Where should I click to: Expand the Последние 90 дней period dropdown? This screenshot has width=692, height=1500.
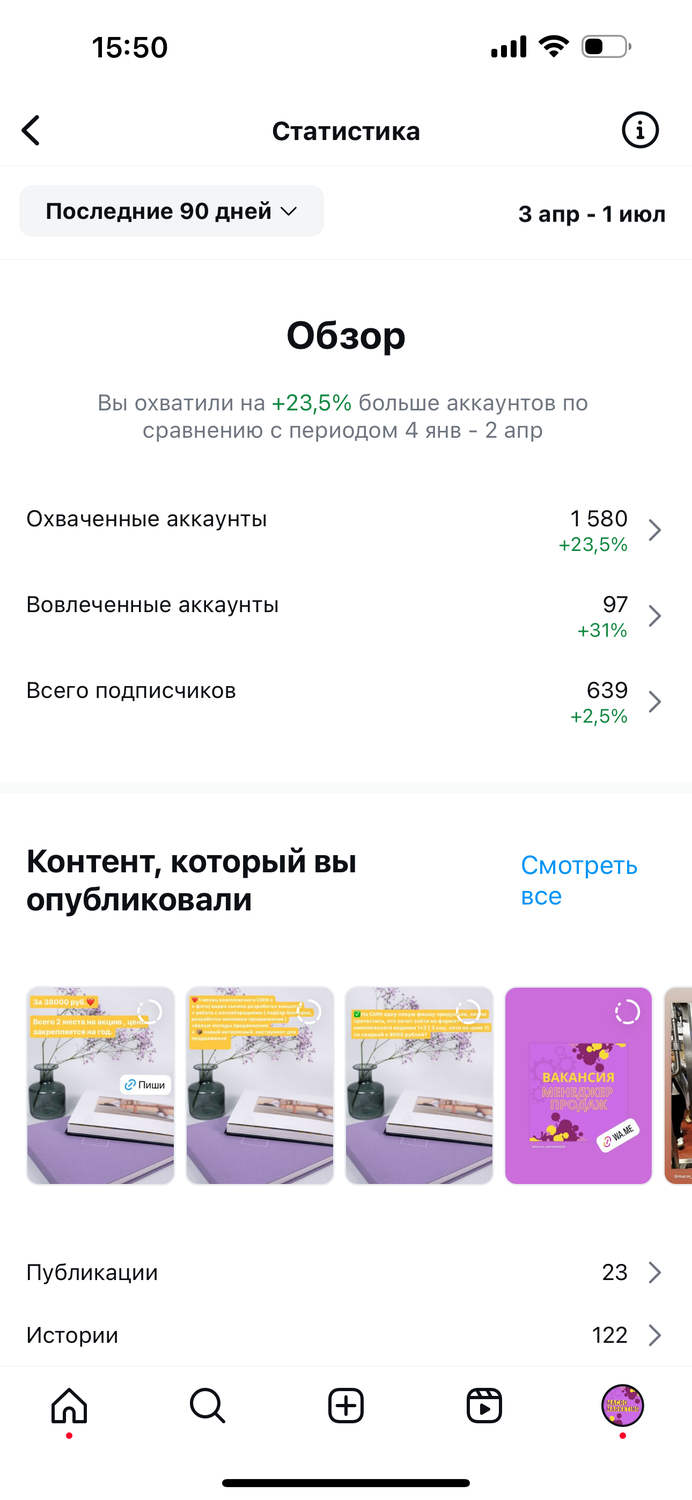[x=172, y=211]
